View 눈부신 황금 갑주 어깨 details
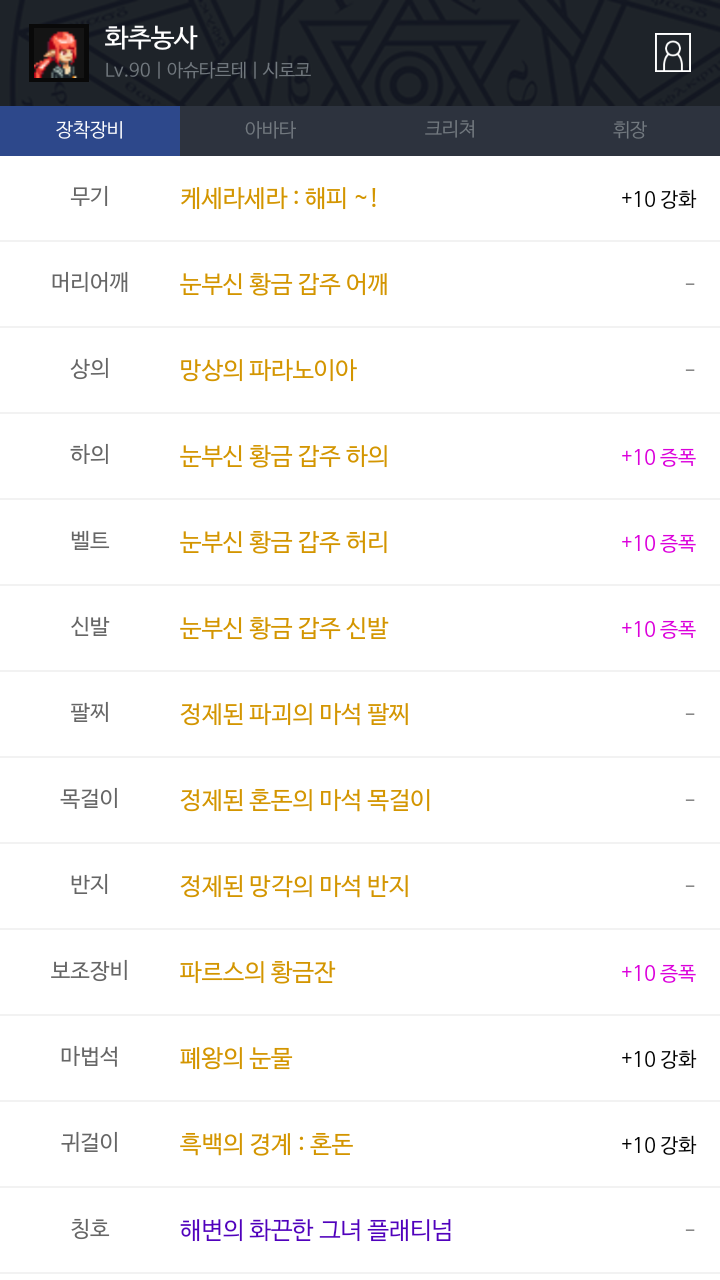 [284, 284]
